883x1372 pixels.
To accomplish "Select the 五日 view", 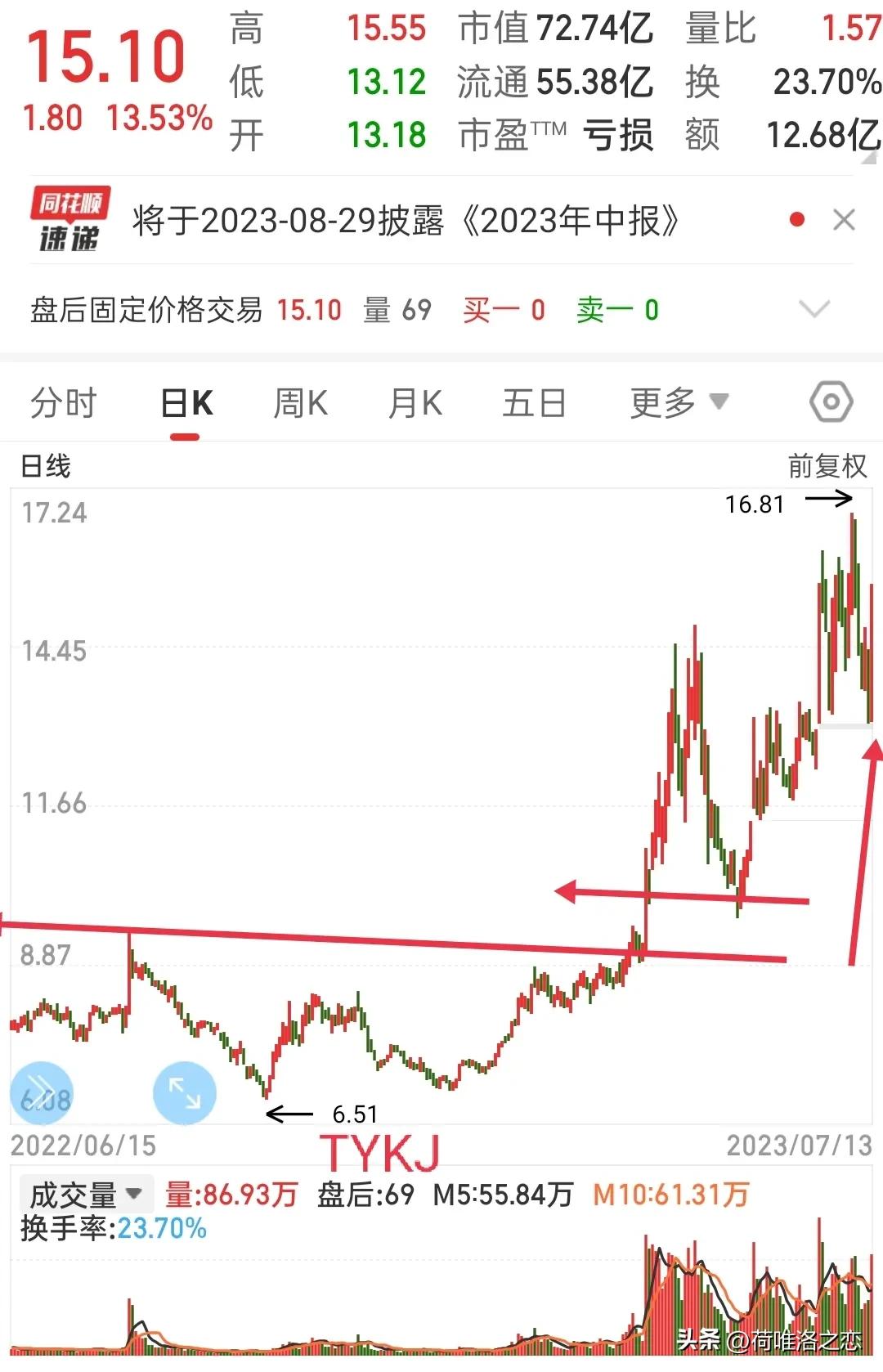I will pyautogui.click(x=533, y=402).
